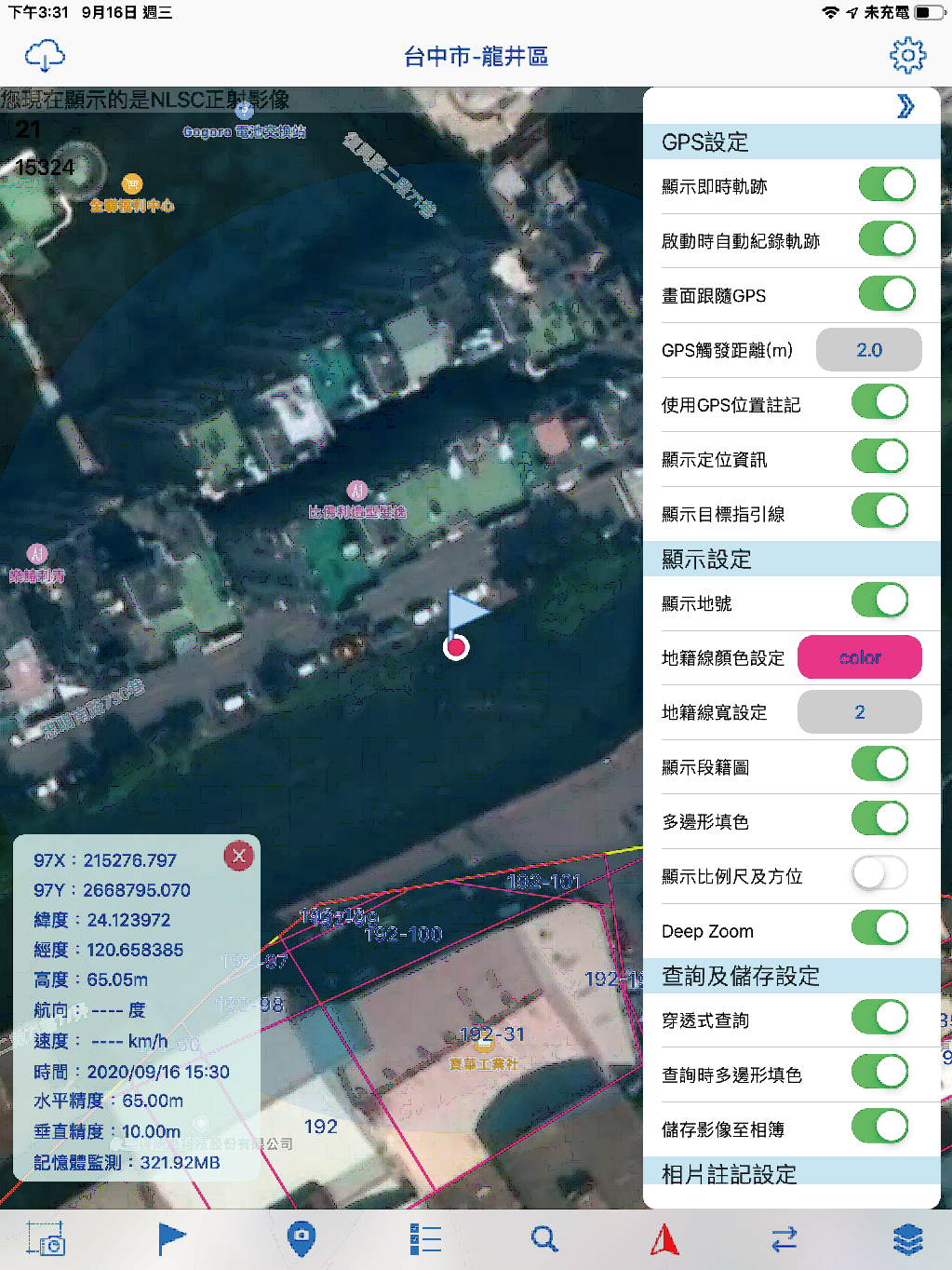Close the GPS info panel

tap(239, 856)
